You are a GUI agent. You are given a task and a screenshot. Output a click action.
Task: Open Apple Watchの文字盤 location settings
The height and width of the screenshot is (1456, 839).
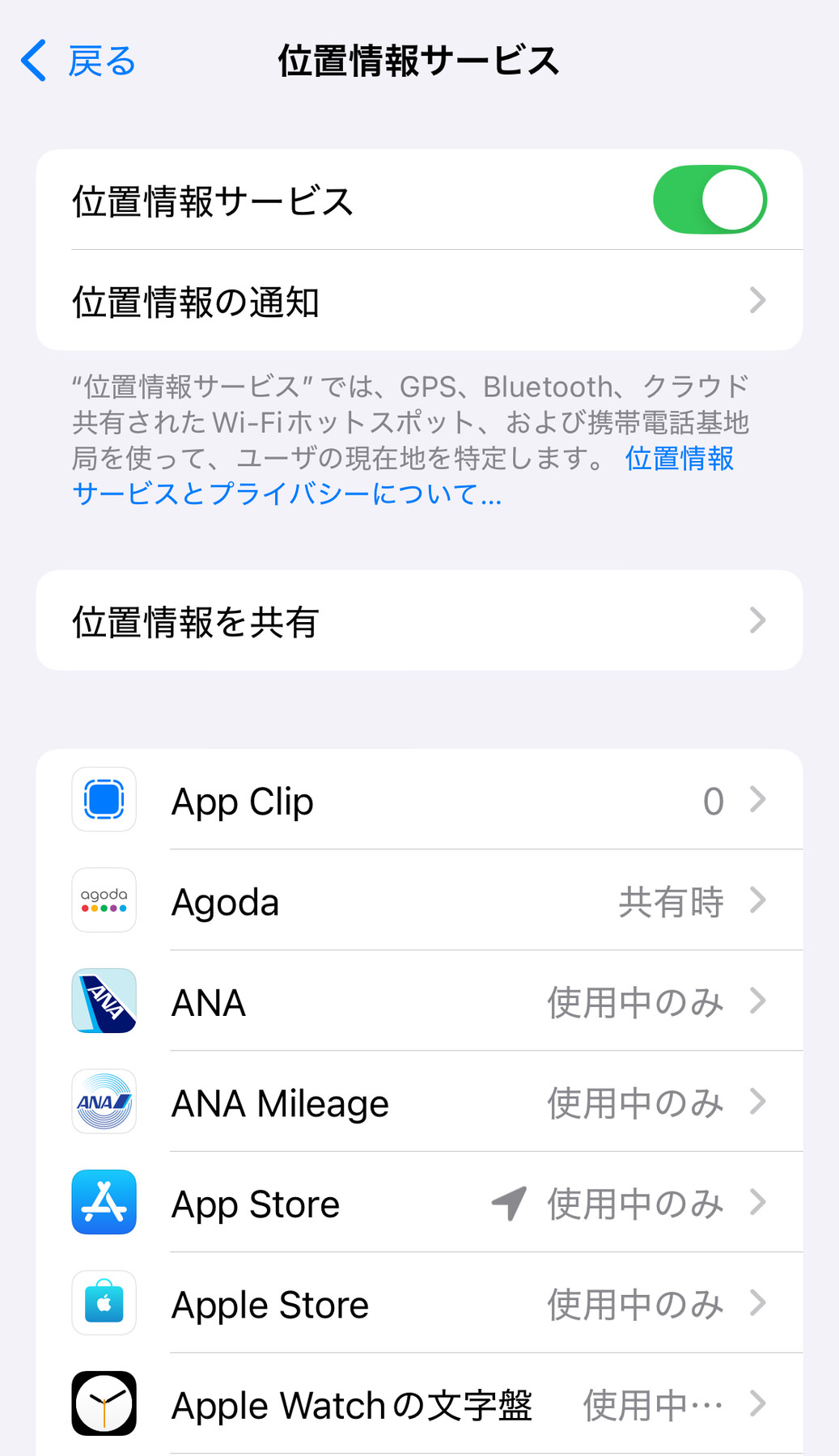tap(419, 1404)
